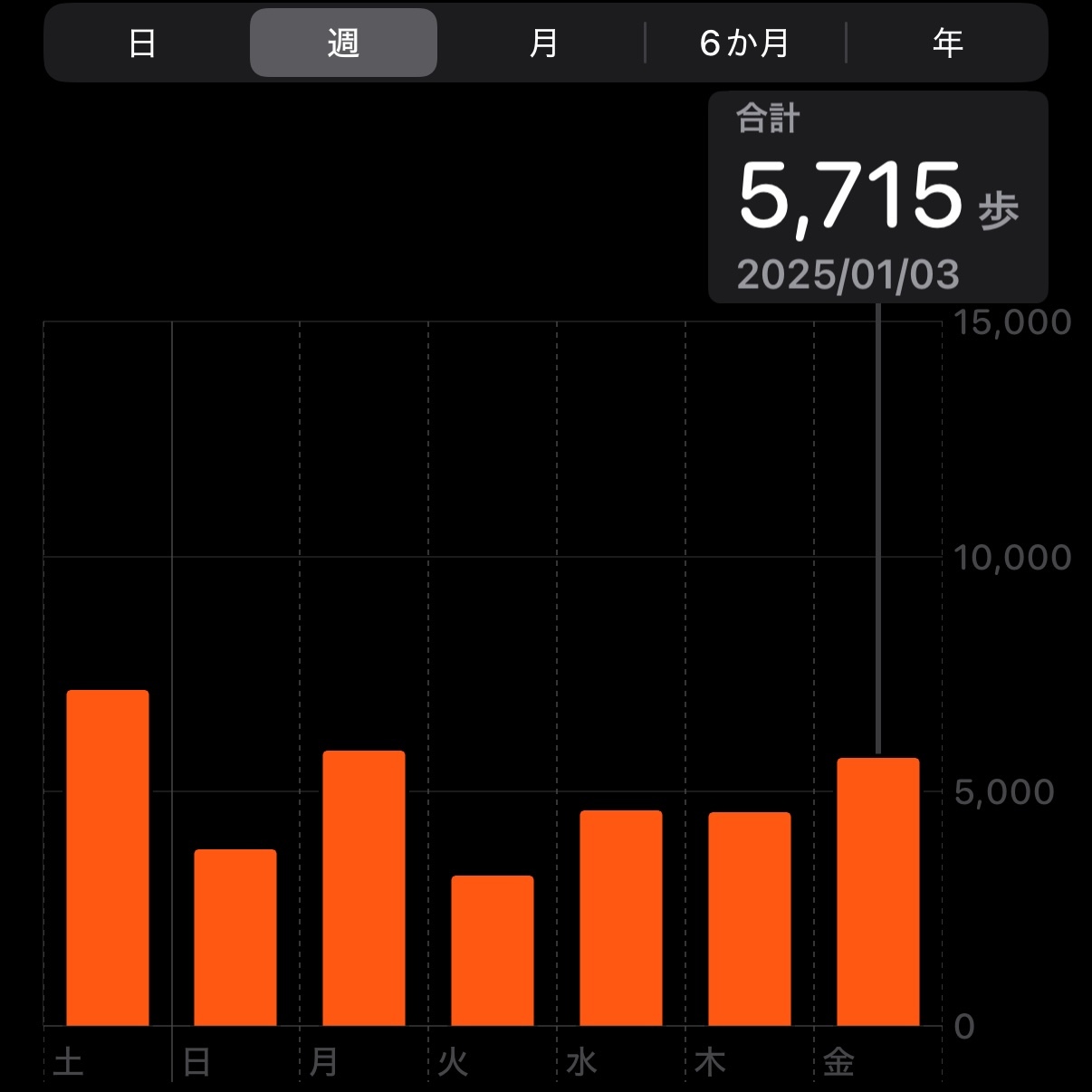Select the 週 (week) segment
Image resolution: width=1092 pixels, height=1092 pixels.
point(343,43)
